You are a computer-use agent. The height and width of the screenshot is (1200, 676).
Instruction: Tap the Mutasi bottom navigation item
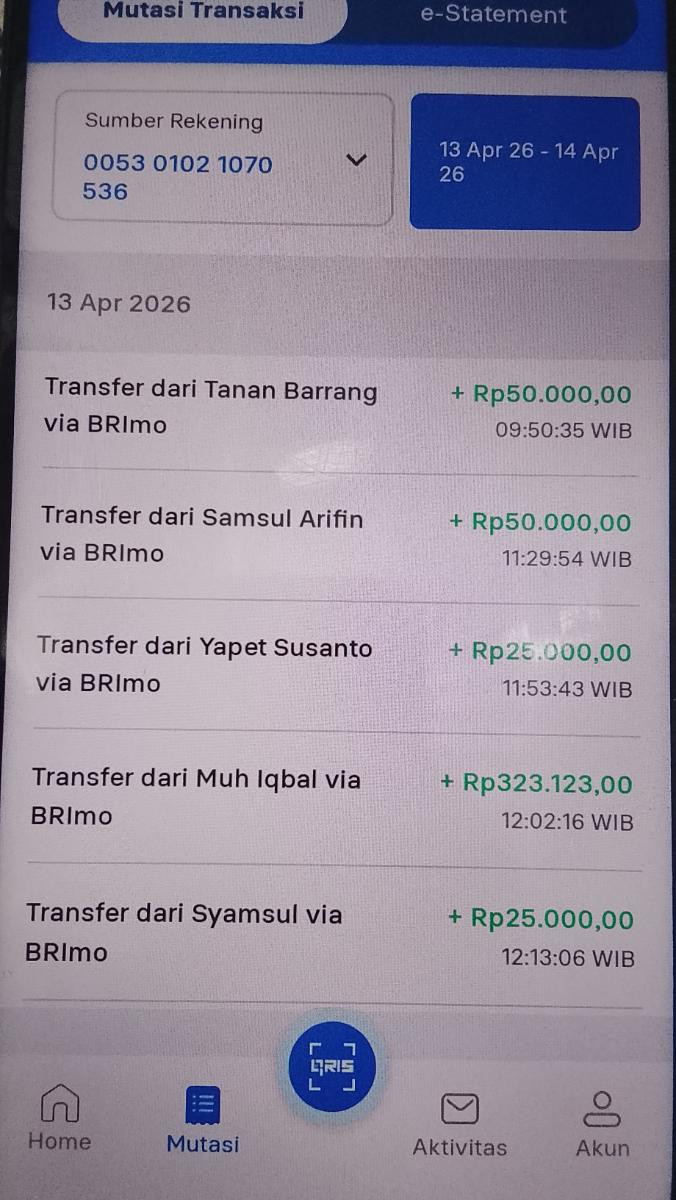point(203,1119)
